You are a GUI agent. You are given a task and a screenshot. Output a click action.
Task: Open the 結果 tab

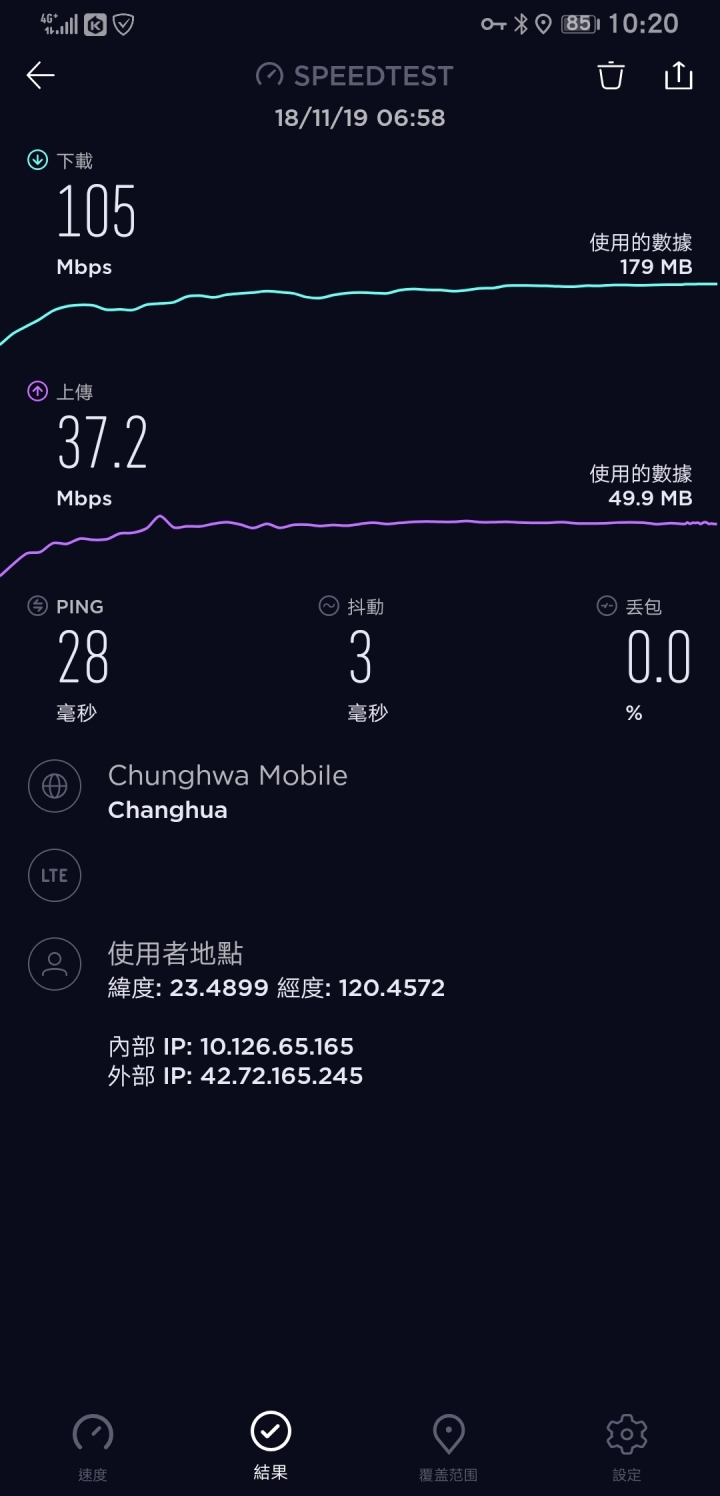tap(270, 1446)
